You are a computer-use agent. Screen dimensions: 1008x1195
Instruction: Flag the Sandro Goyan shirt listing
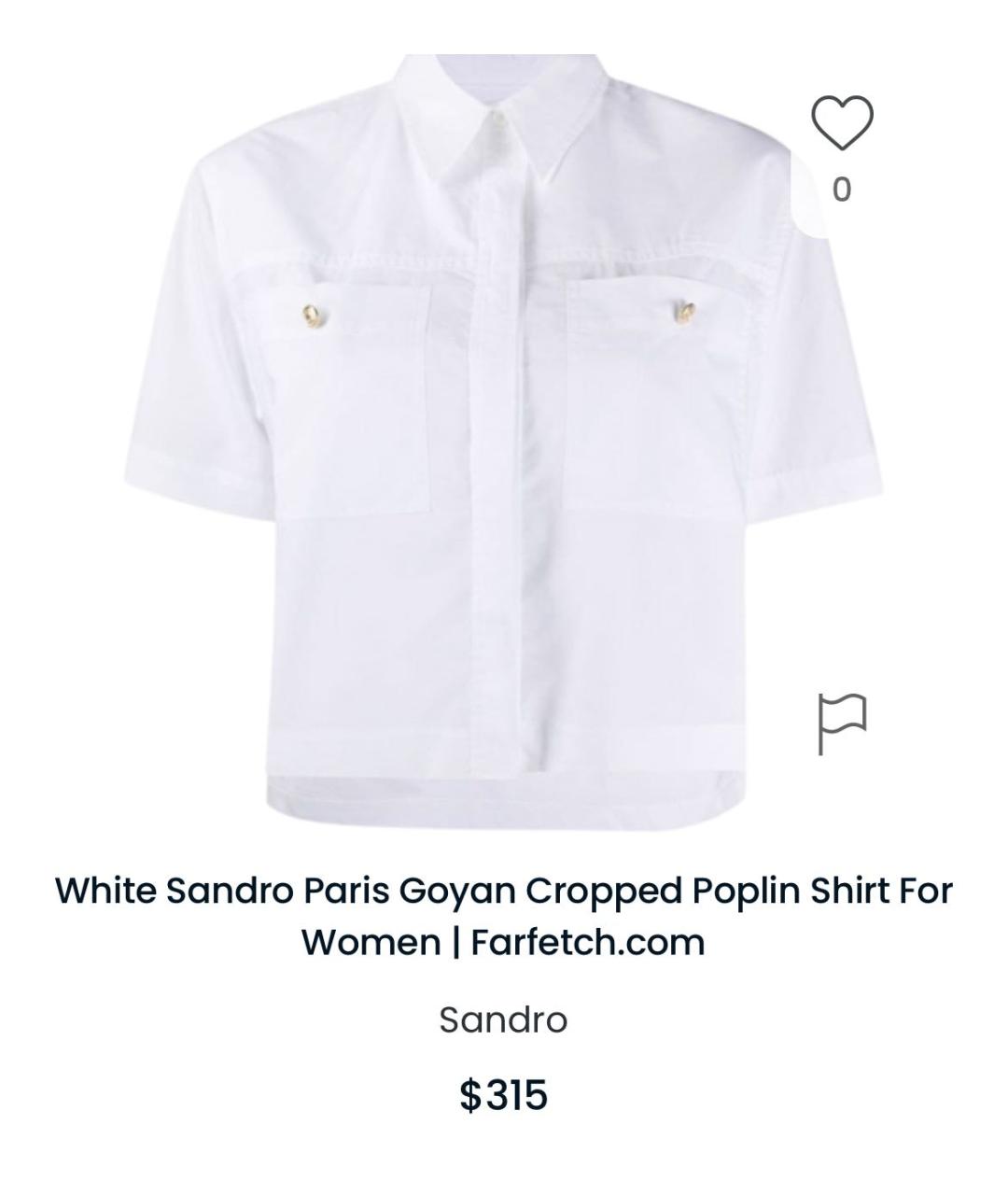tap(842, 722)
